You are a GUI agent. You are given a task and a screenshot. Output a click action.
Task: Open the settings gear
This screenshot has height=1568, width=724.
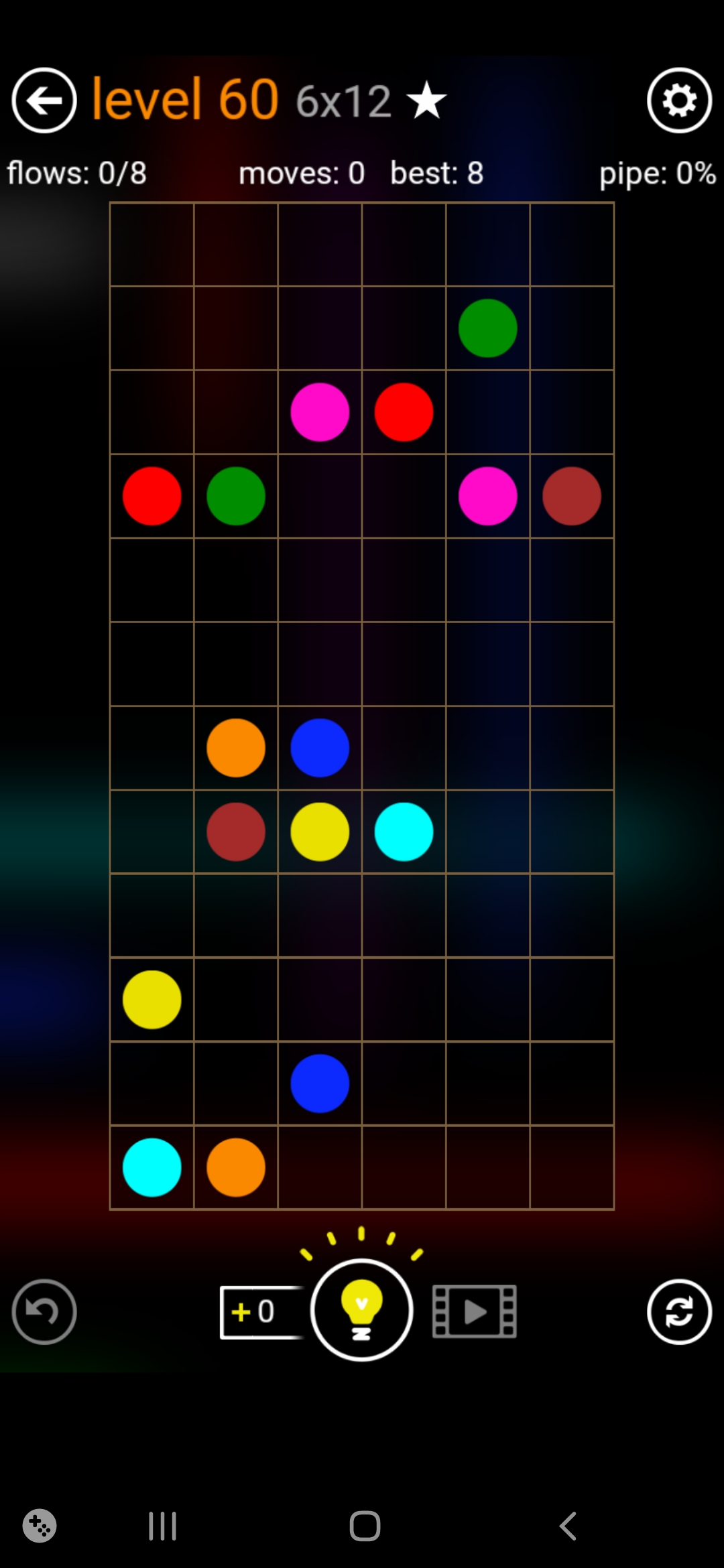coord(678,101)
